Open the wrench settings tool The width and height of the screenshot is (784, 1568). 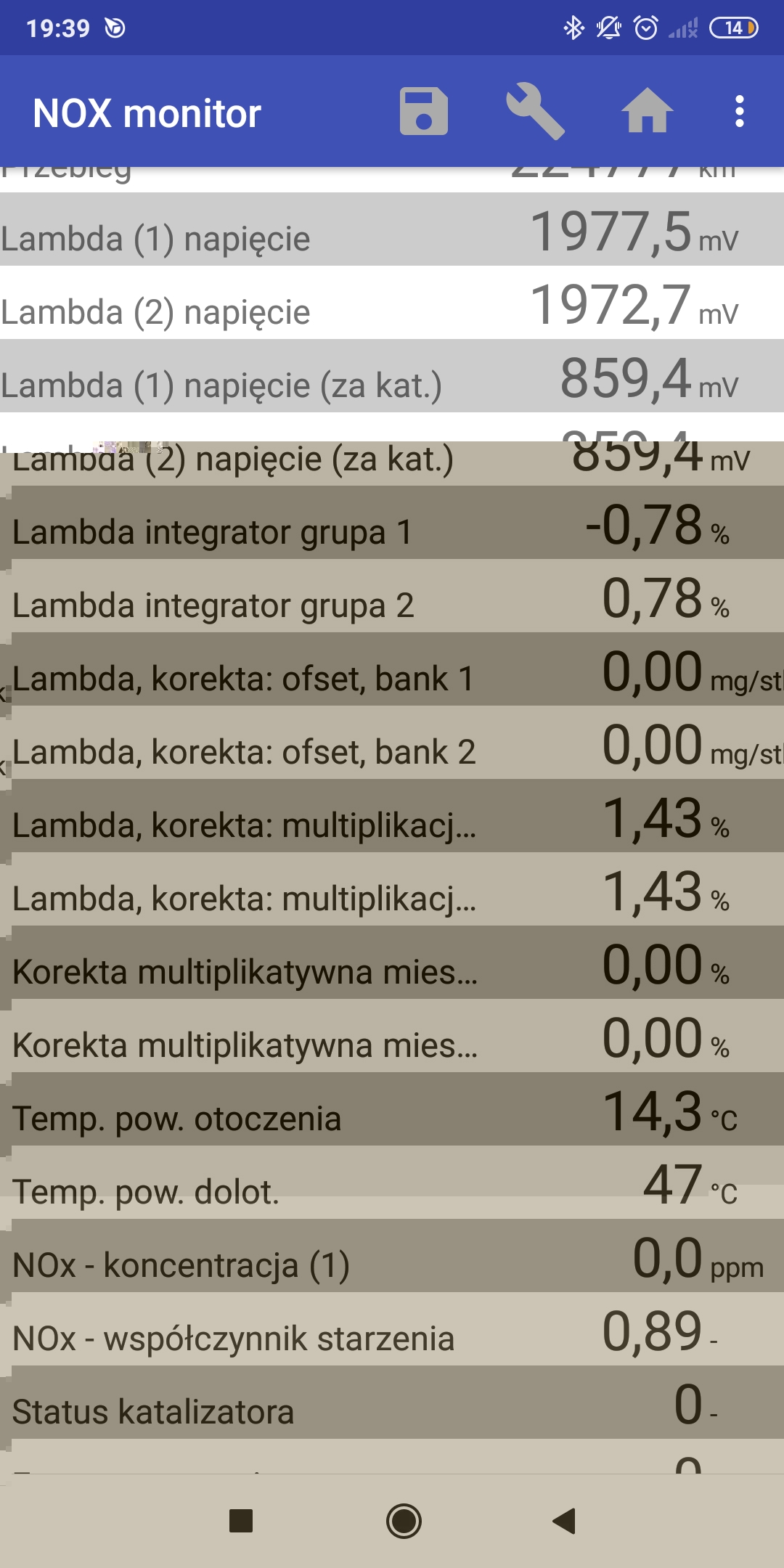click(535, 112)
